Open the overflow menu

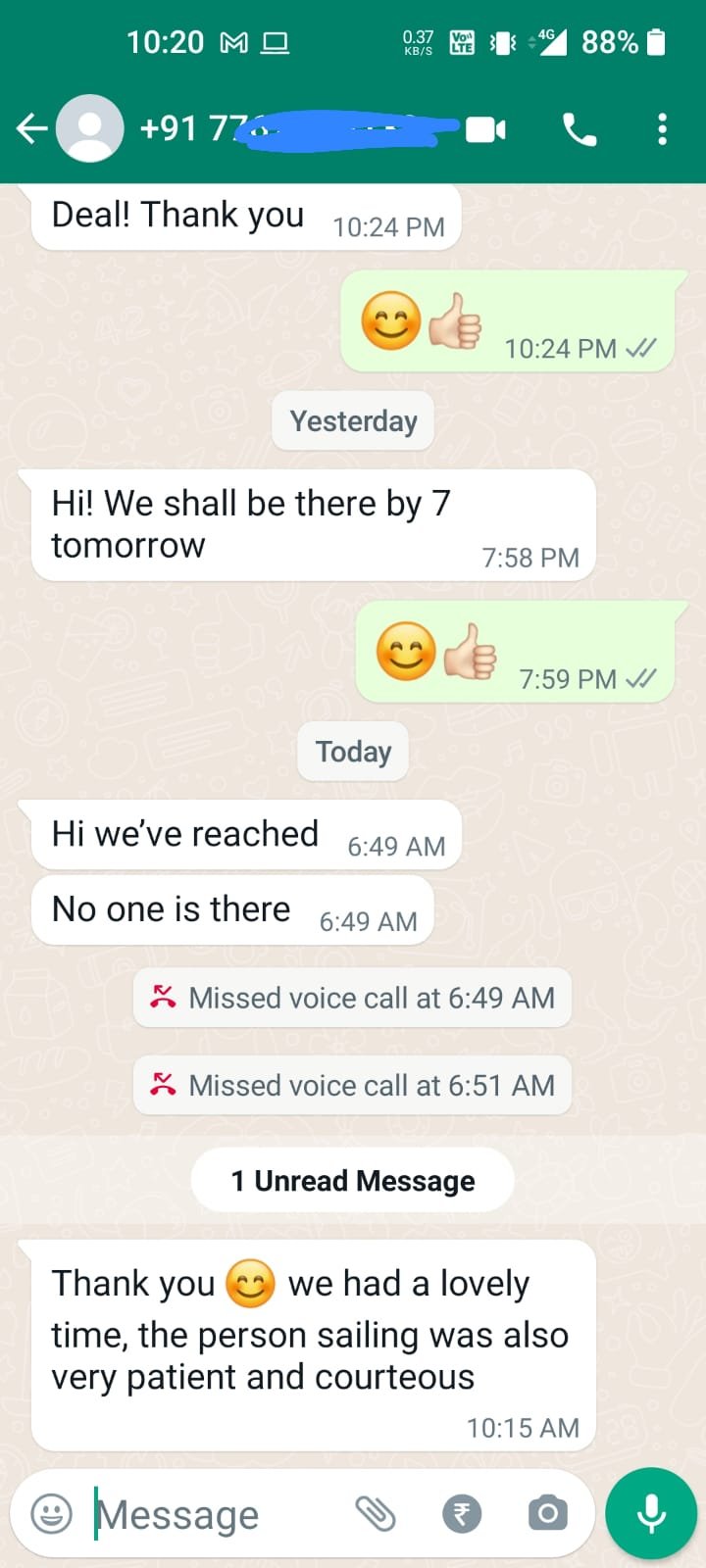(x=663, y=129)
